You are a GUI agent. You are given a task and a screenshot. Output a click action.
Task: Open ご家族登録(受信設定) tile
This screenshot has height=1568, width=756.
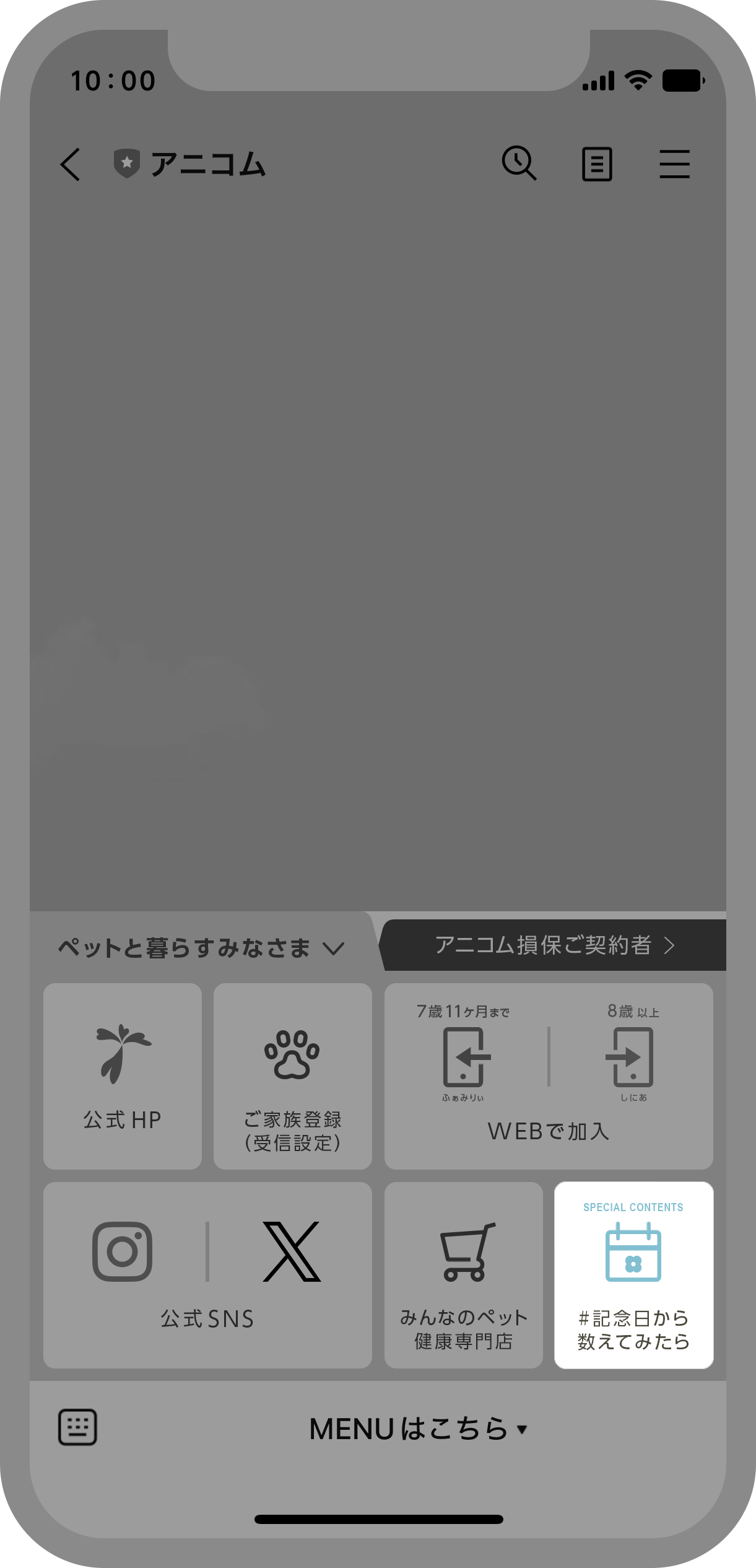(x=292, y=1075)
